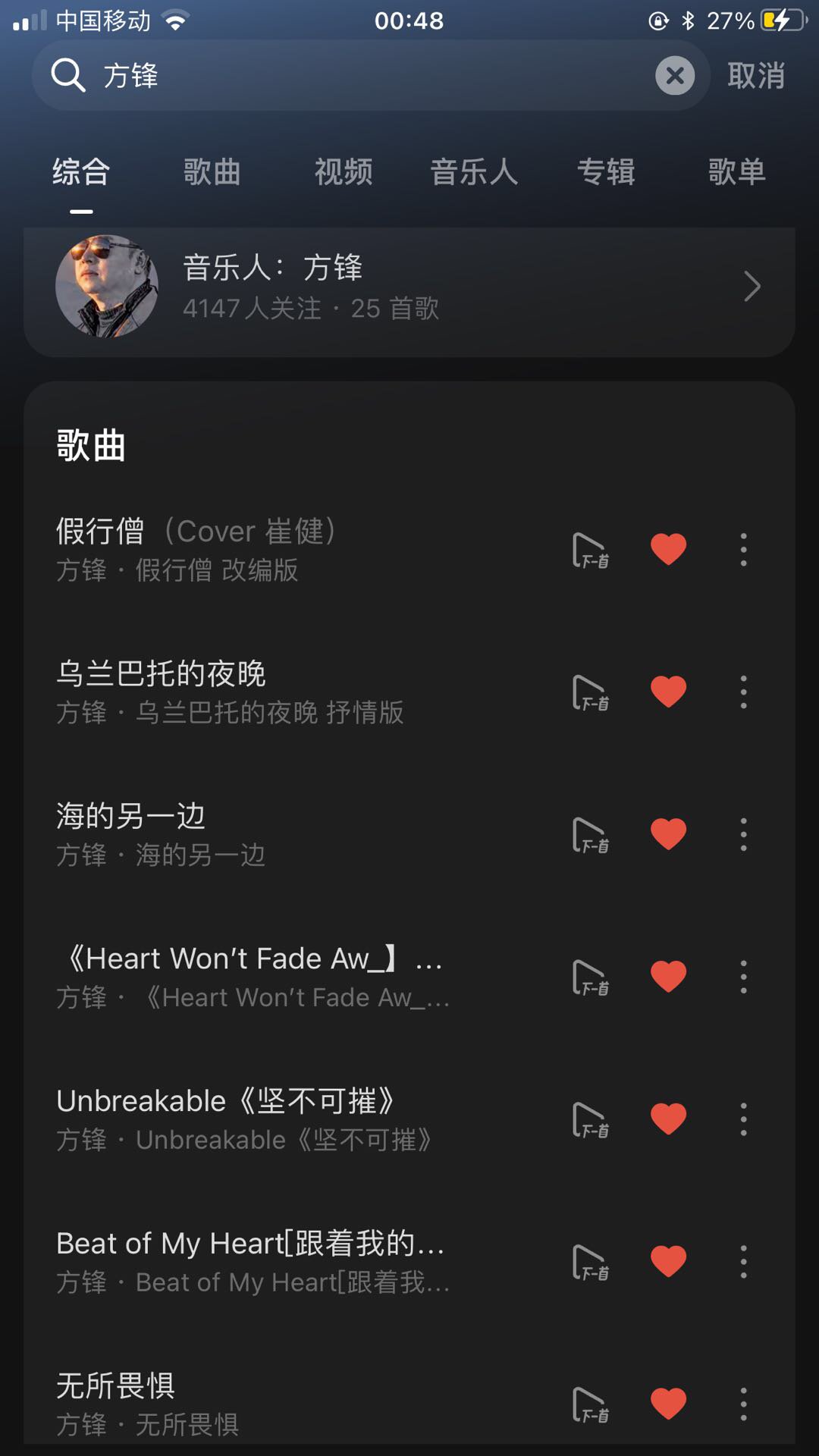
Task: Clear the search text 方锋
Action: pyautogui.click(x=674, y=76)
